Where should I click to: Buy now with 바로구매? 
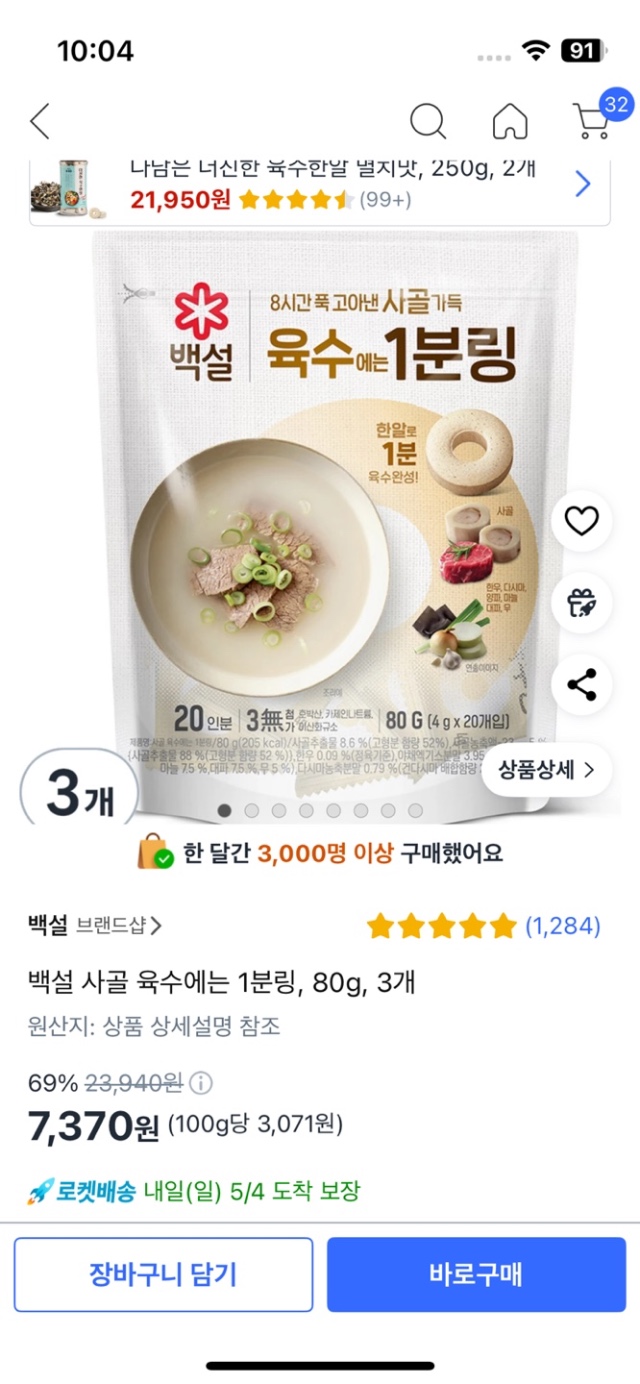(476, 1274)
